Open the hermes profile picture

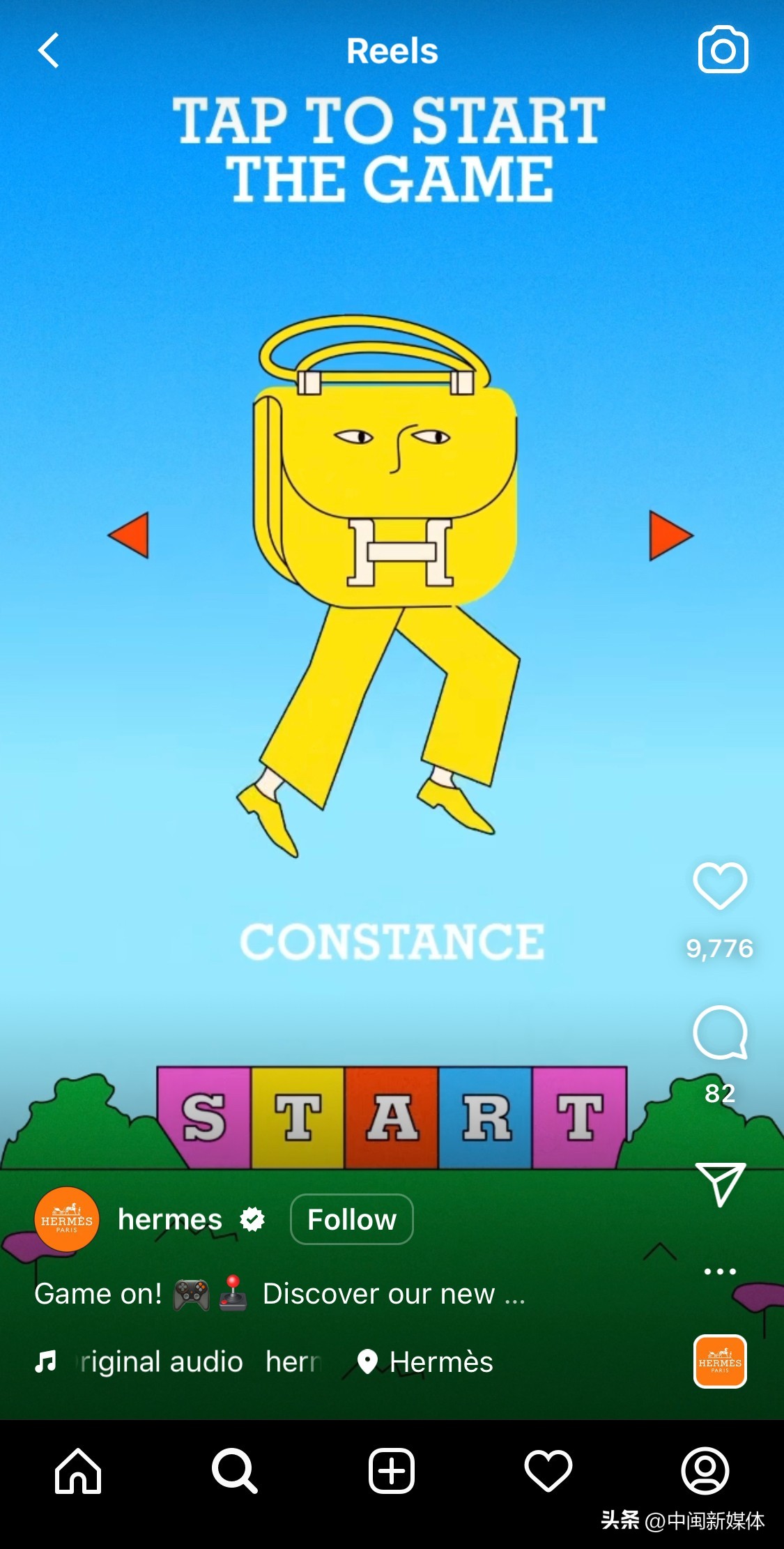tap(67, 1220)
